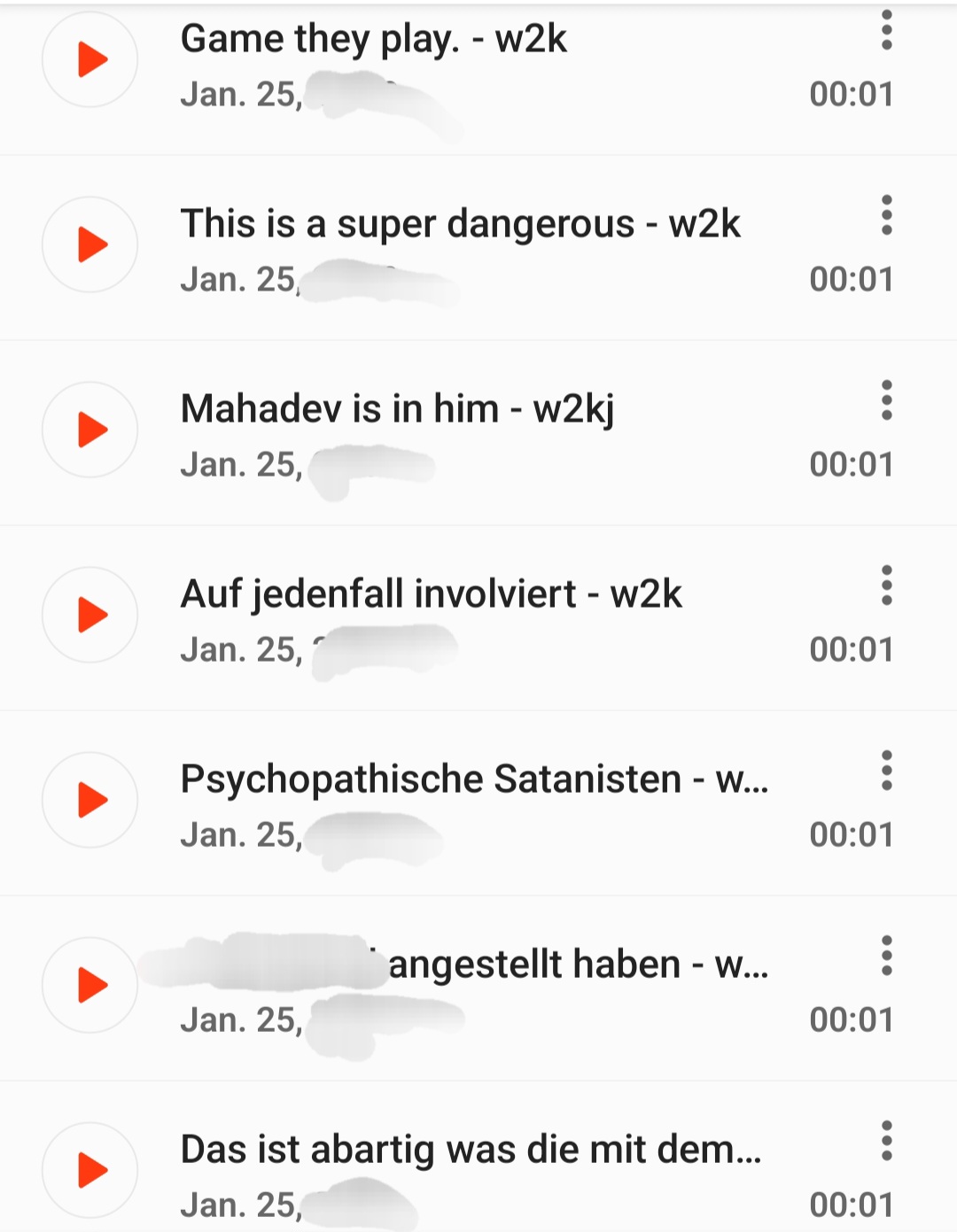The image size is (957, 1232).
Task: Play 'Psychopathische Satanisten' recording
Action: point(90,800)
